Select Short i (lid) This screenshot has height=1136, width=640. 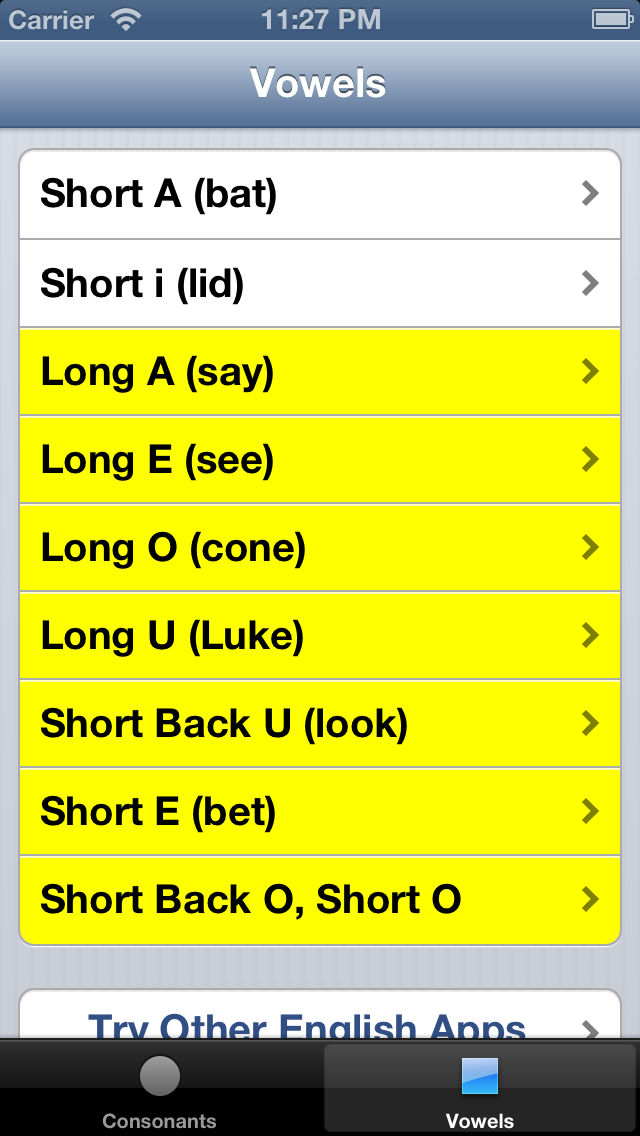(x=320, y=283)
